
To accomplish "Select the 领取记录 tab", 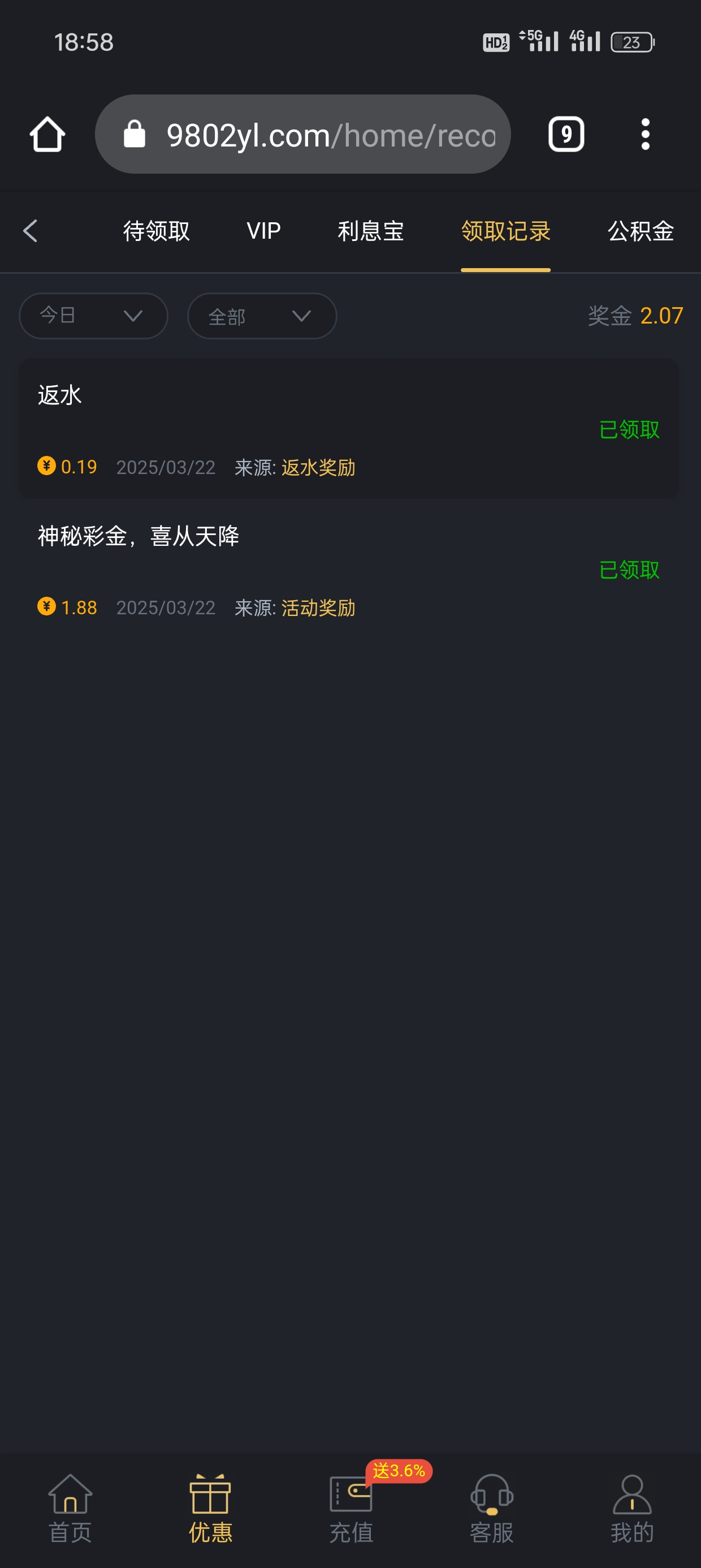I will (x=505, y=231).
